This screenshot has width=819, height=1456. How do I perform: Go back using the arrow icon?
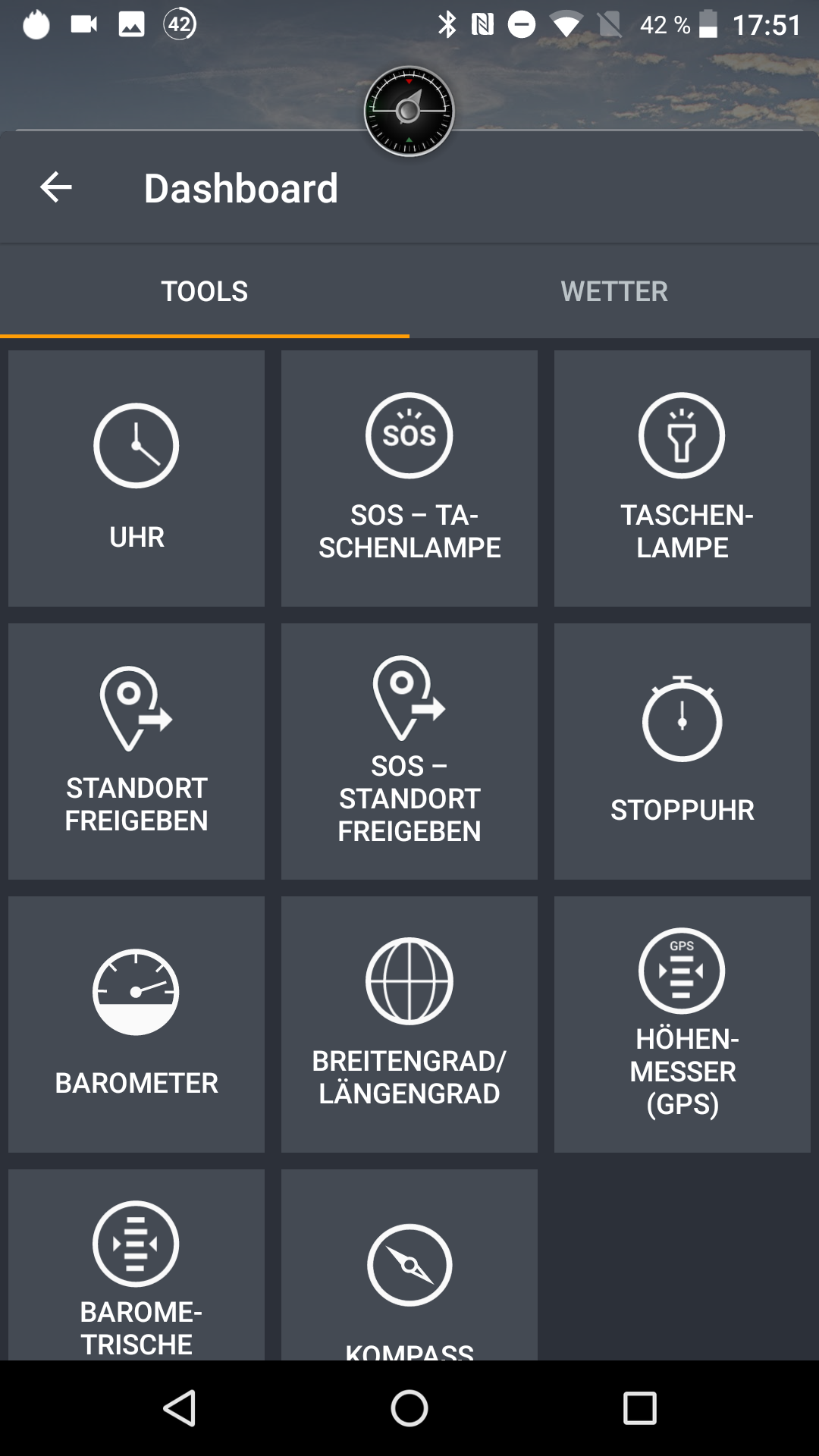[x=56, y=187]
